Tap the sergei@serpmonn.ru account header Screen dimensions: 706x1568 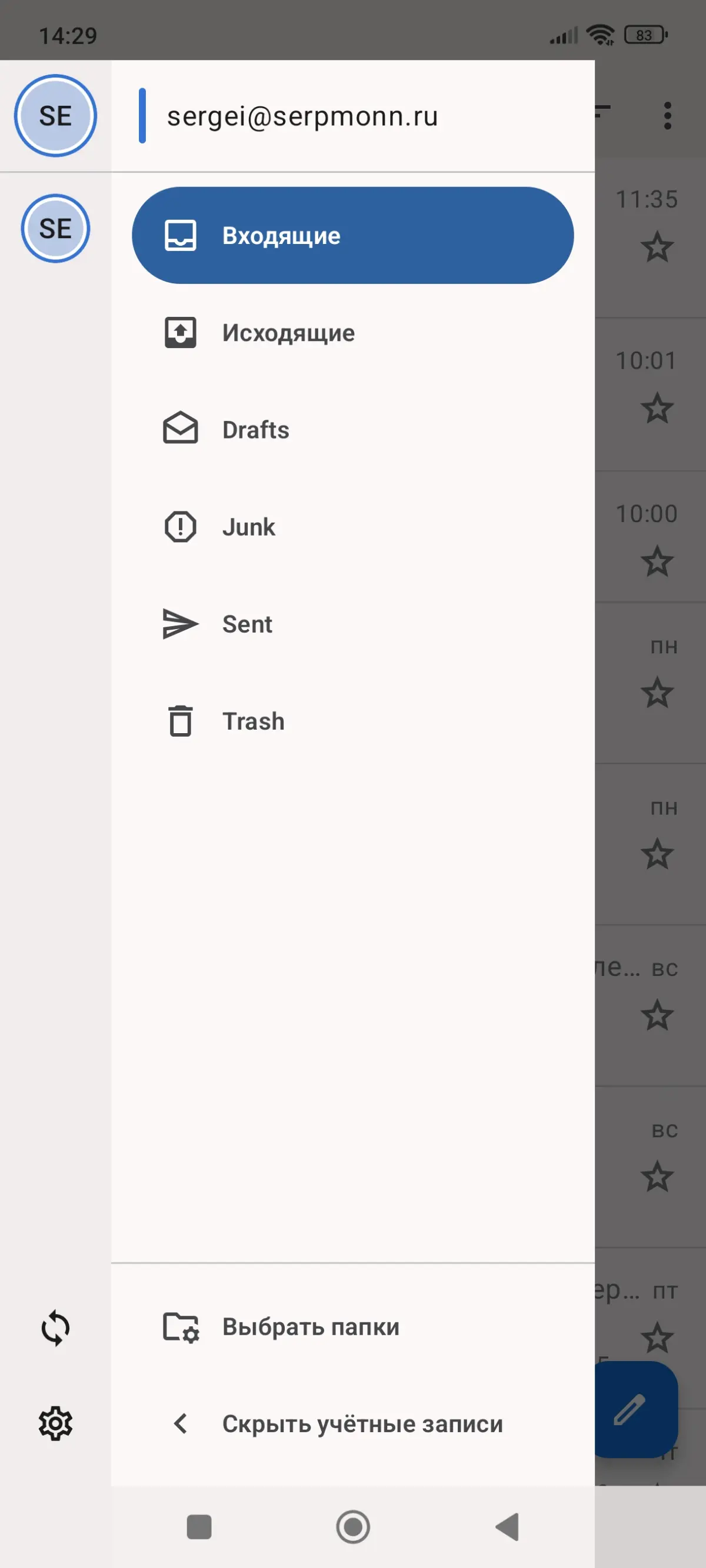tap(302, 116)
